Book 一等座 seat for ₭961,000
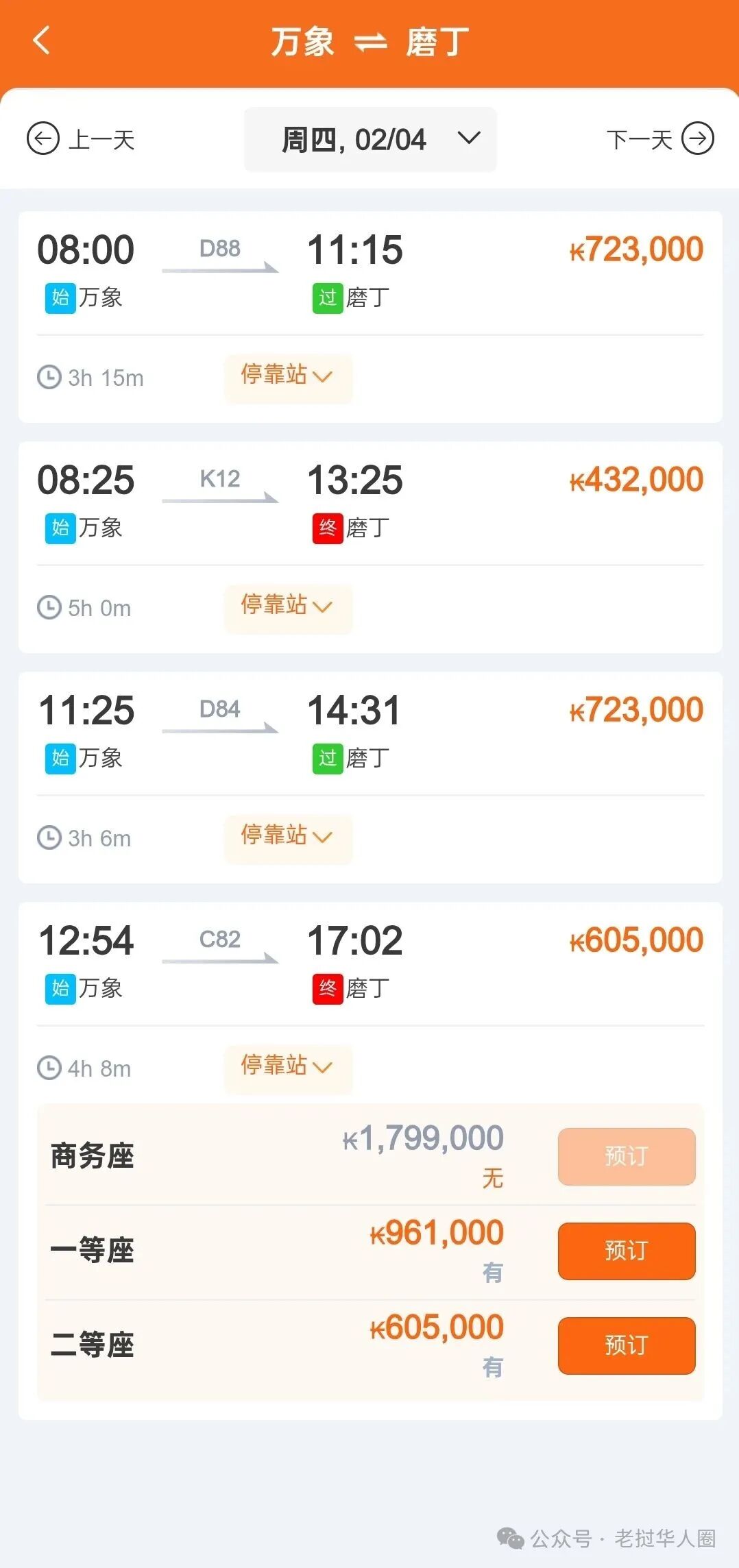The height and width of the screenshot is (1568, 739). (x=626, y=1251)
